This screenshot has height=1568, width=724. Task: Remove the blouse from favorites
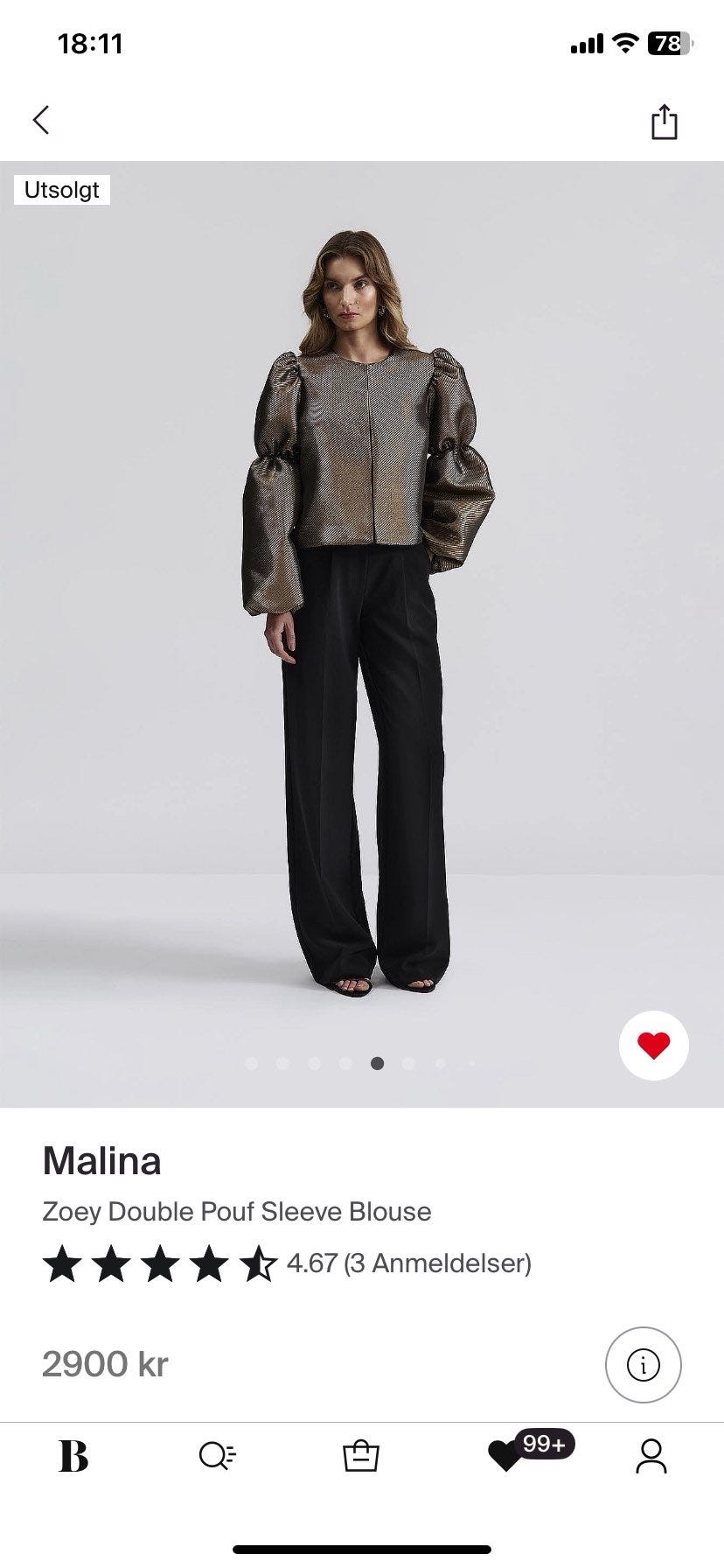tap(654, 1046)
